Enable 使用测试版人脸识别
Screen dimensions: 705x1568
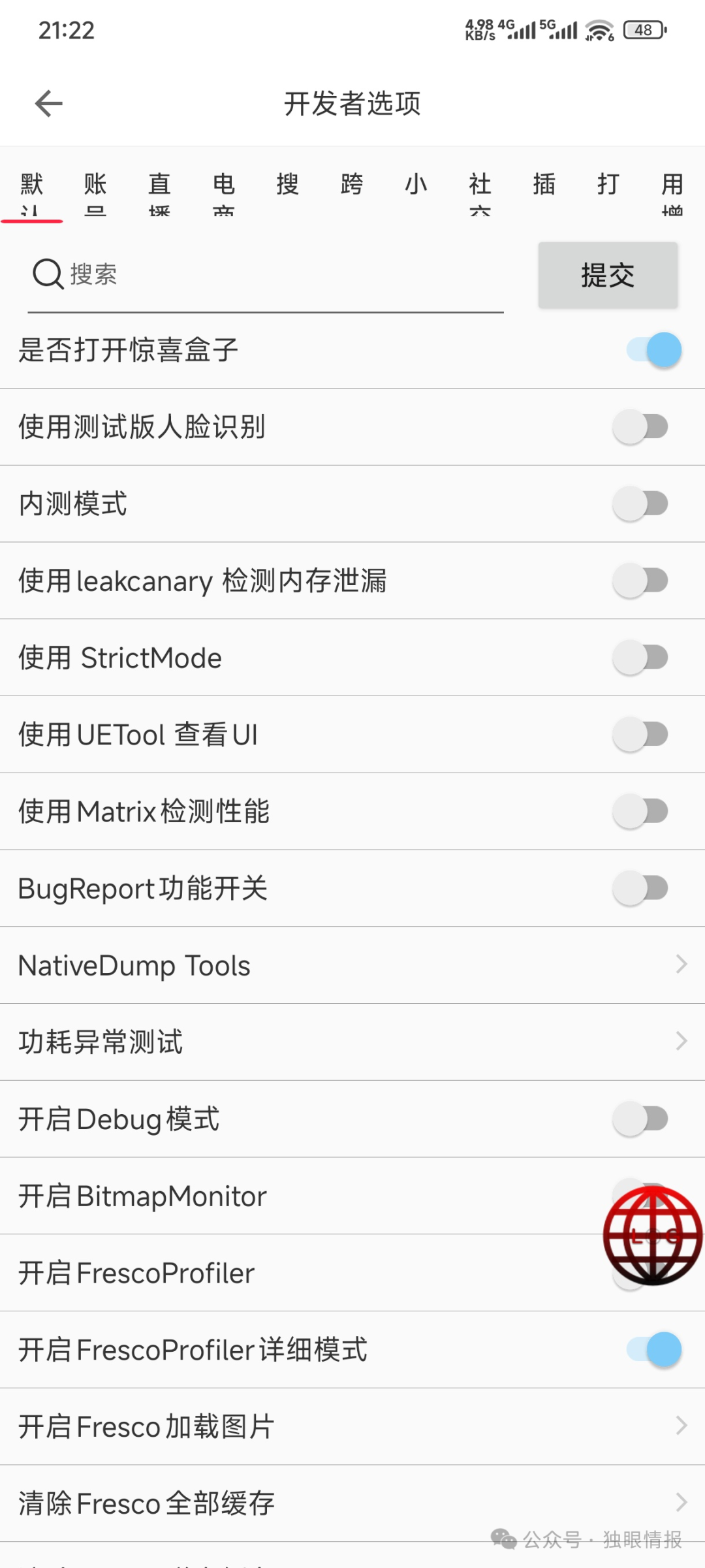click(640, 427)
